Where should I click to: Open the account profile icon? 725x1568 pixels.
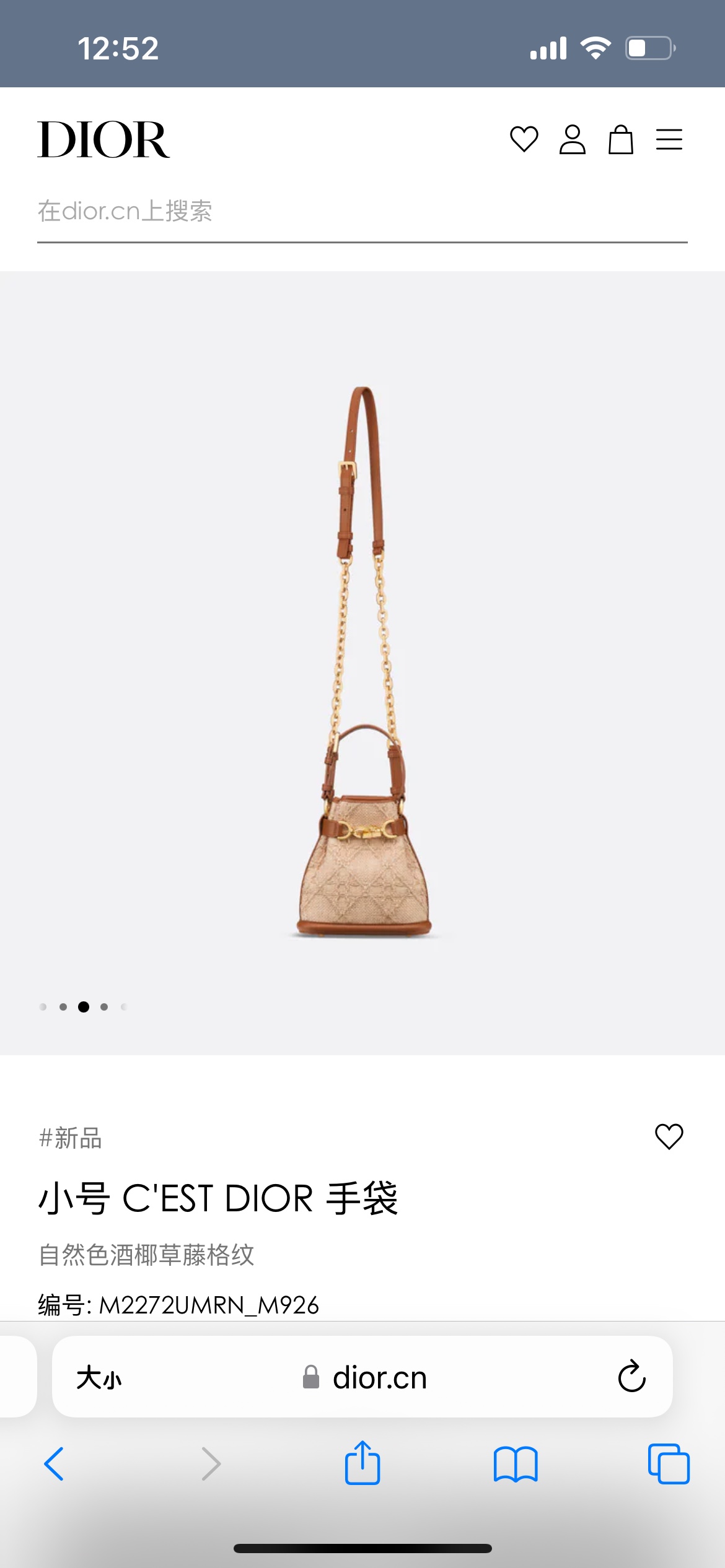coord(572,139)
